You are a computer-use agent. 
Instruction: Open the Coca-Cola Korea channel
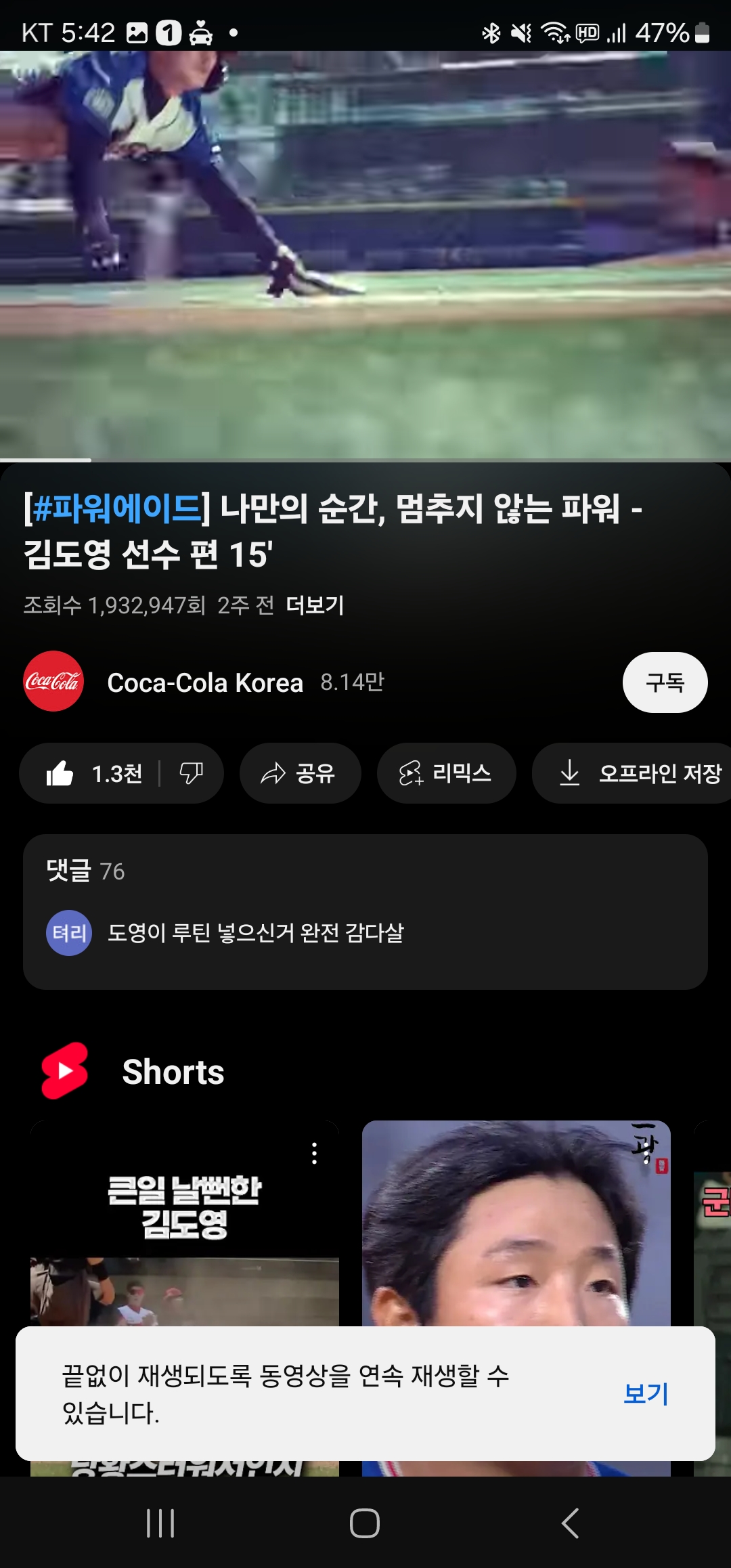[204, 682]
